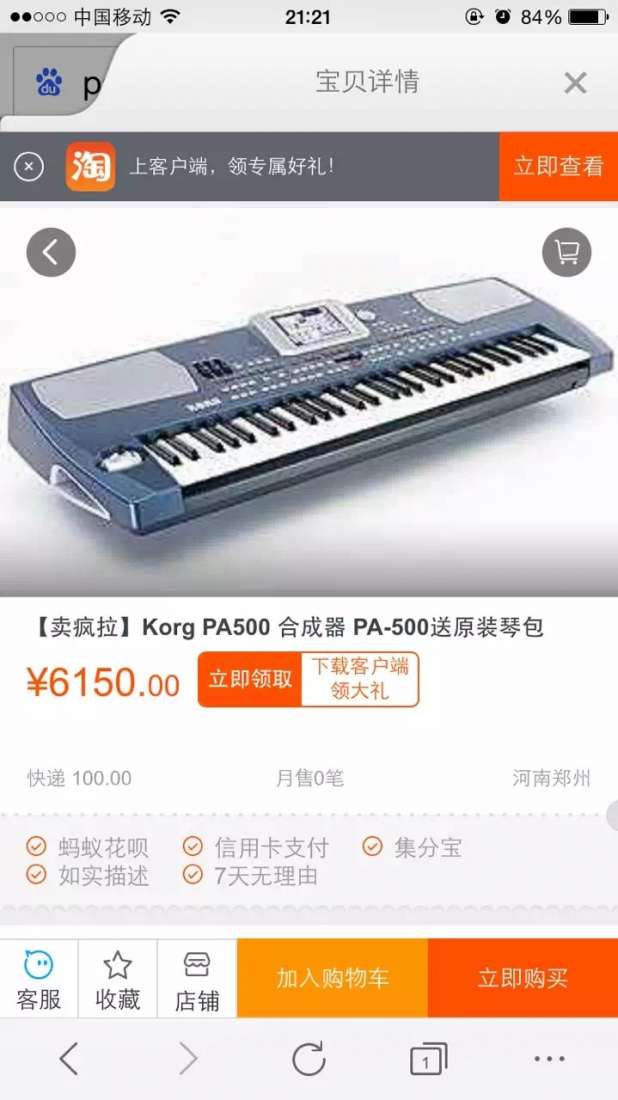Reload the page
Screen dimensions: 618x1100
309,1059
